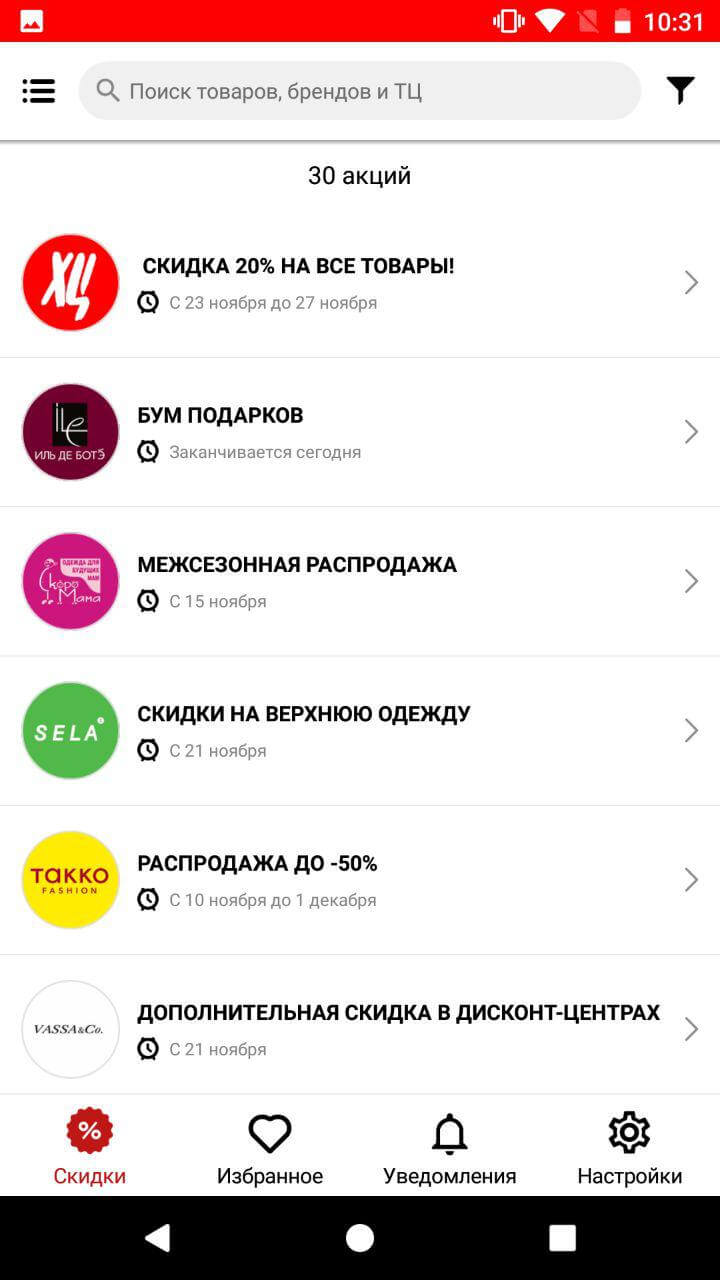Tap the HC brand logo icon
The width and height of the screenshot is (720, 1280).
[x=70, y=282]
